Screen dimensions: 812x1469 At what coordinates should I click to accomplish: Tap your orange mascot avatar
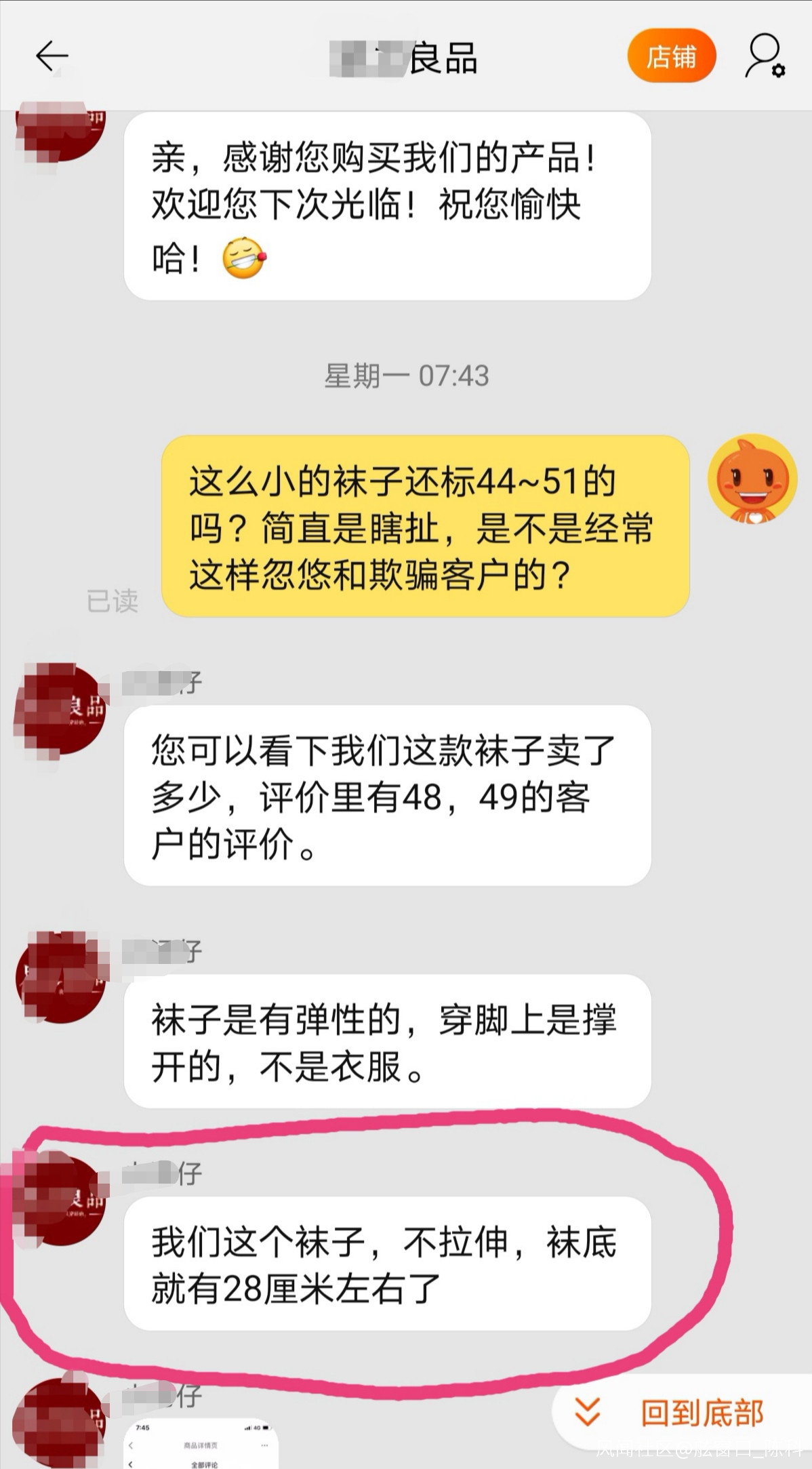752,479
